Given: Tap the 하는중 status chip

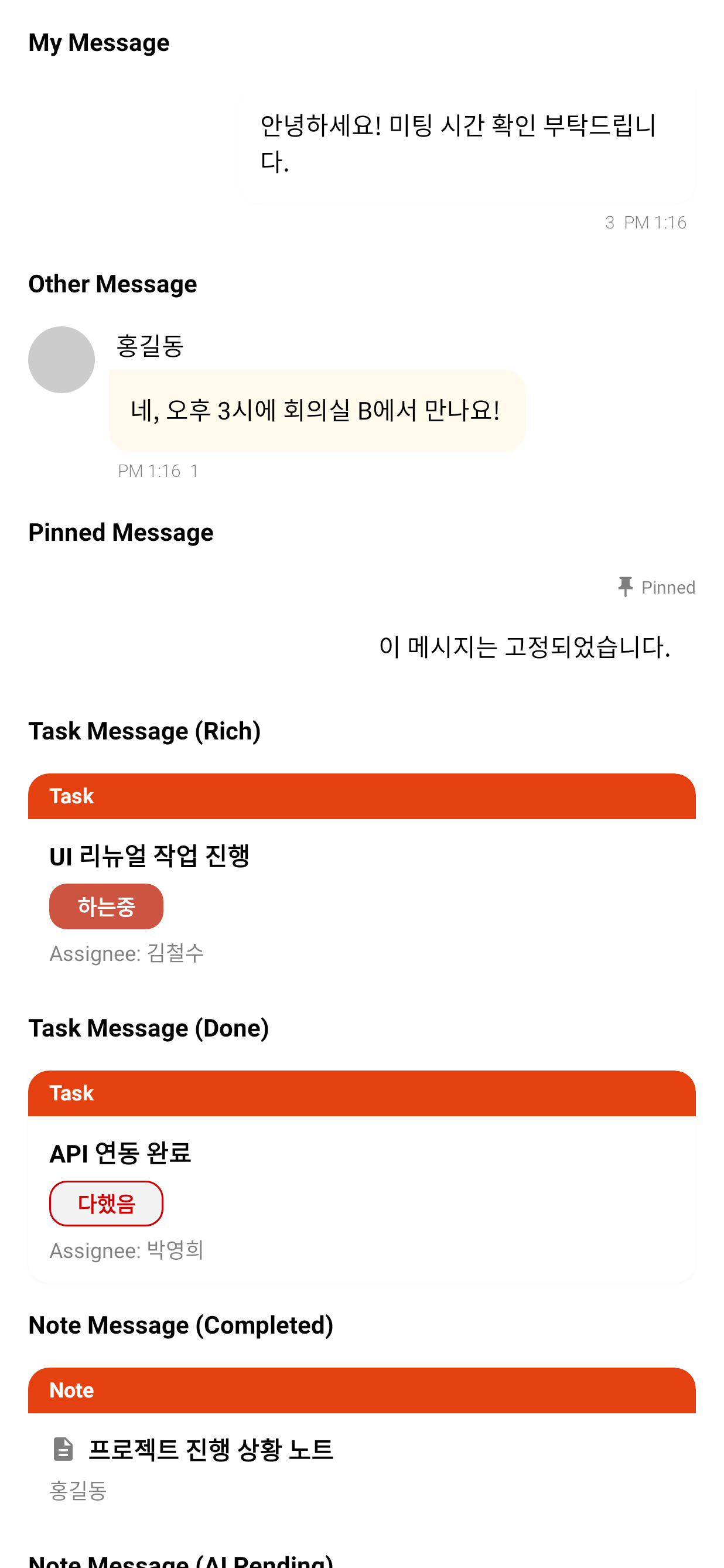Looking at the screenshot, I should click(x=106, y=906).
